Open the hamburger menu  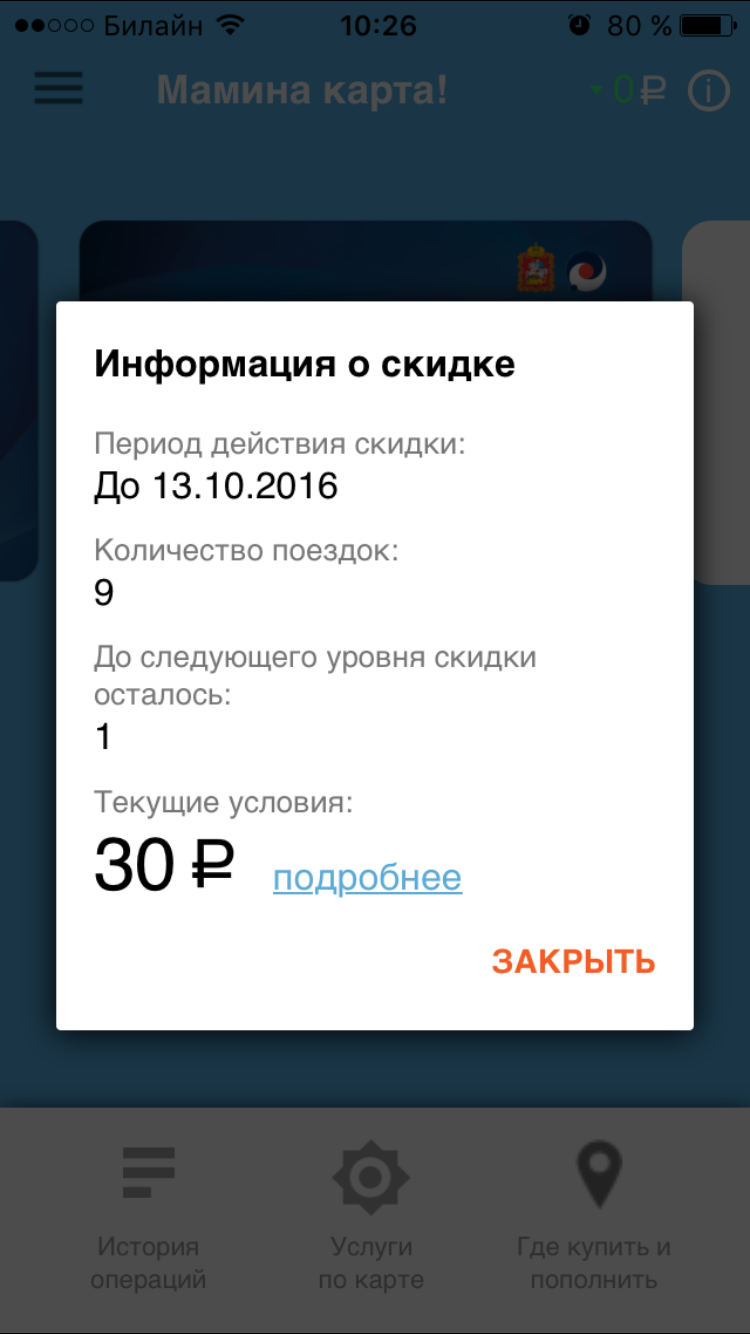tap(59, 90)
